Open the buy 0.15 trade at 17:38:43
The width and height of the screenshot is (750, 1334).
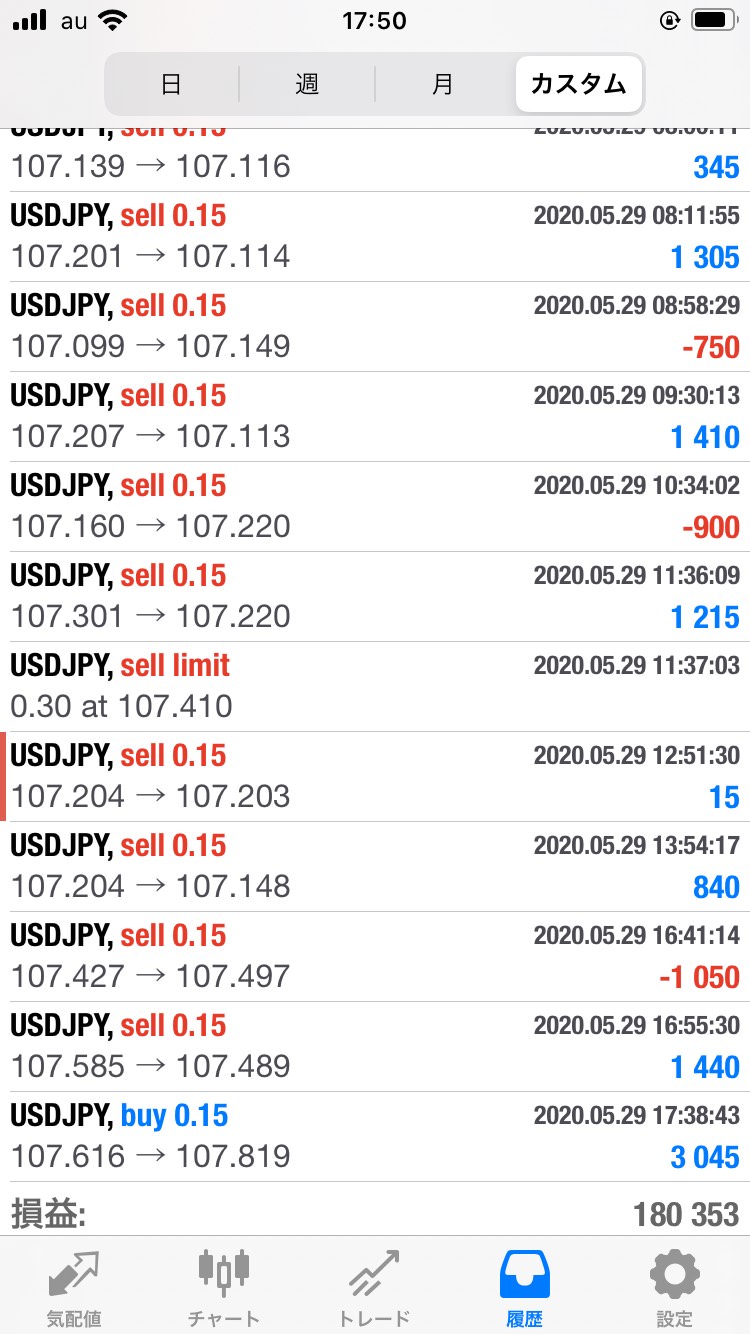pyautogui.click(x=375, y=1137)
